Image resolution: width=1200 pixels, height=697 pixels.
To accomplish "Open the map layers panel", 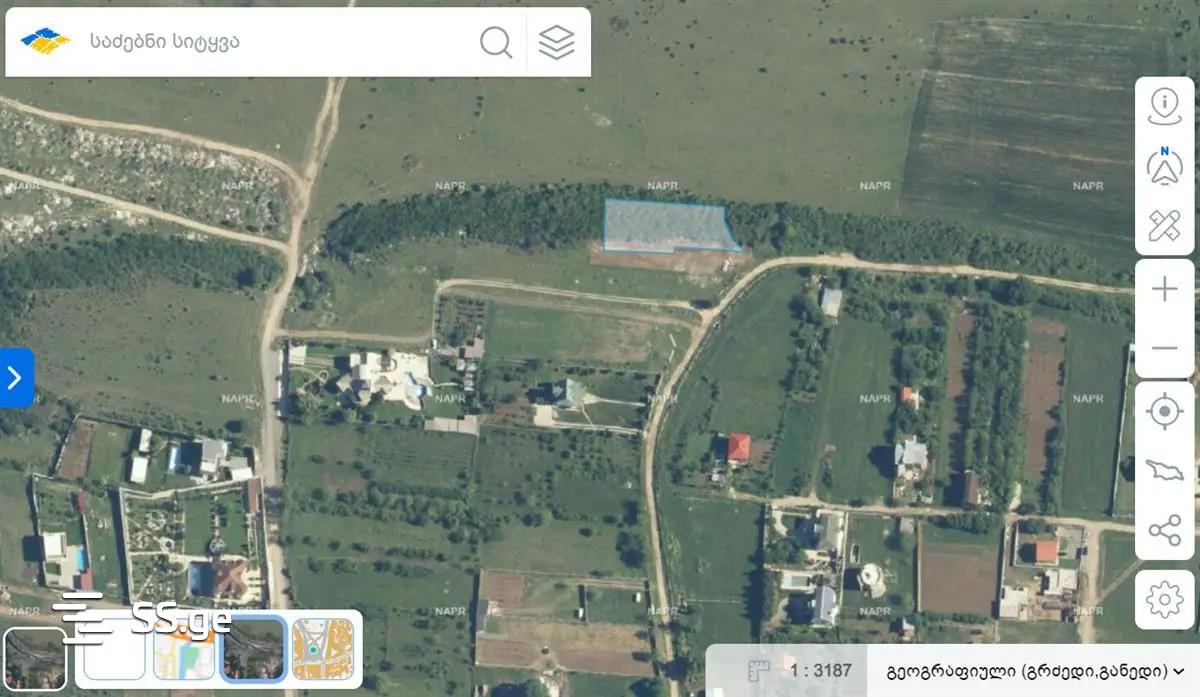I will tap(557, 42).
